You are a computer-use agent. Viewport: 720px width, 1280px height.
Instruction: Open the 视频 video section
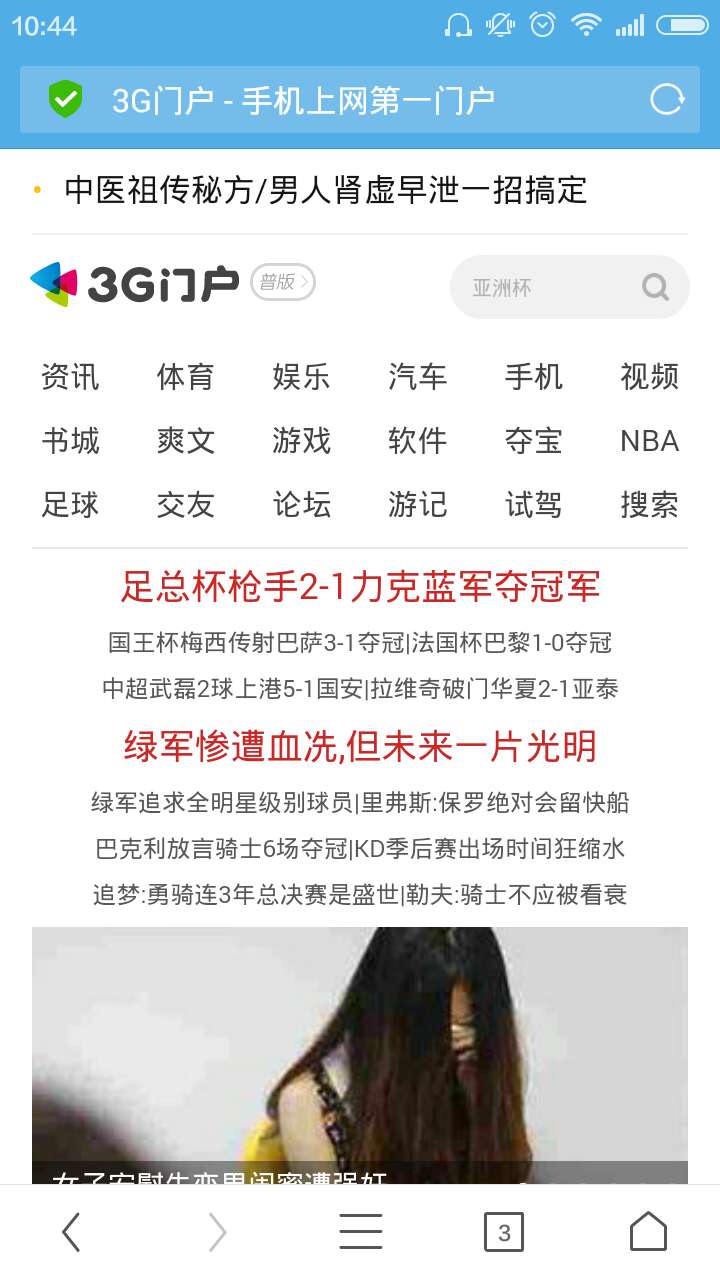pos(649,377)
